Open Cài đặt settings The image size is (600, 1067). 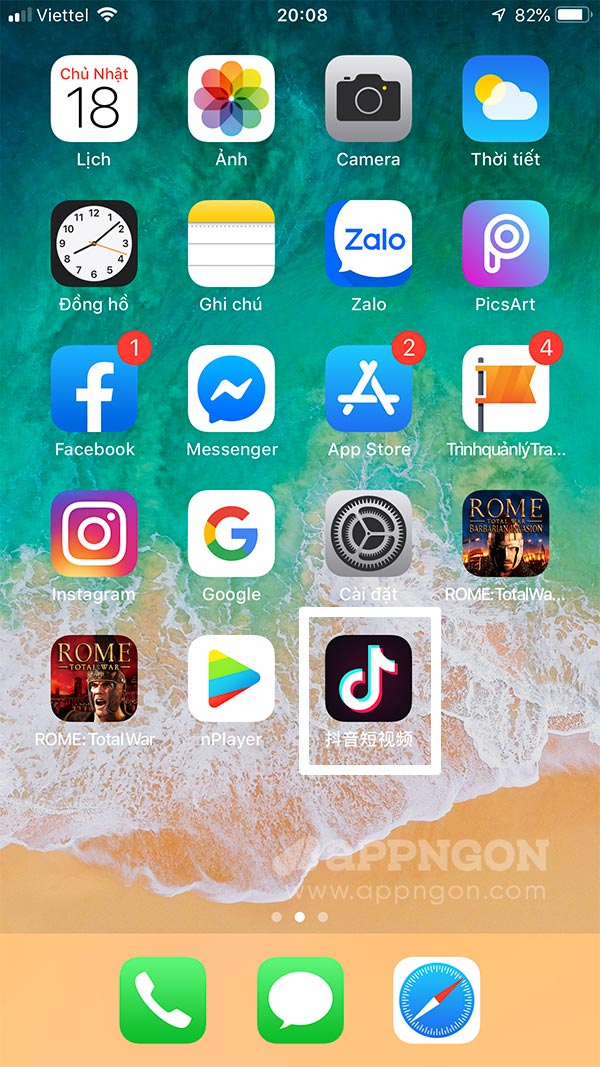point(368,534)
